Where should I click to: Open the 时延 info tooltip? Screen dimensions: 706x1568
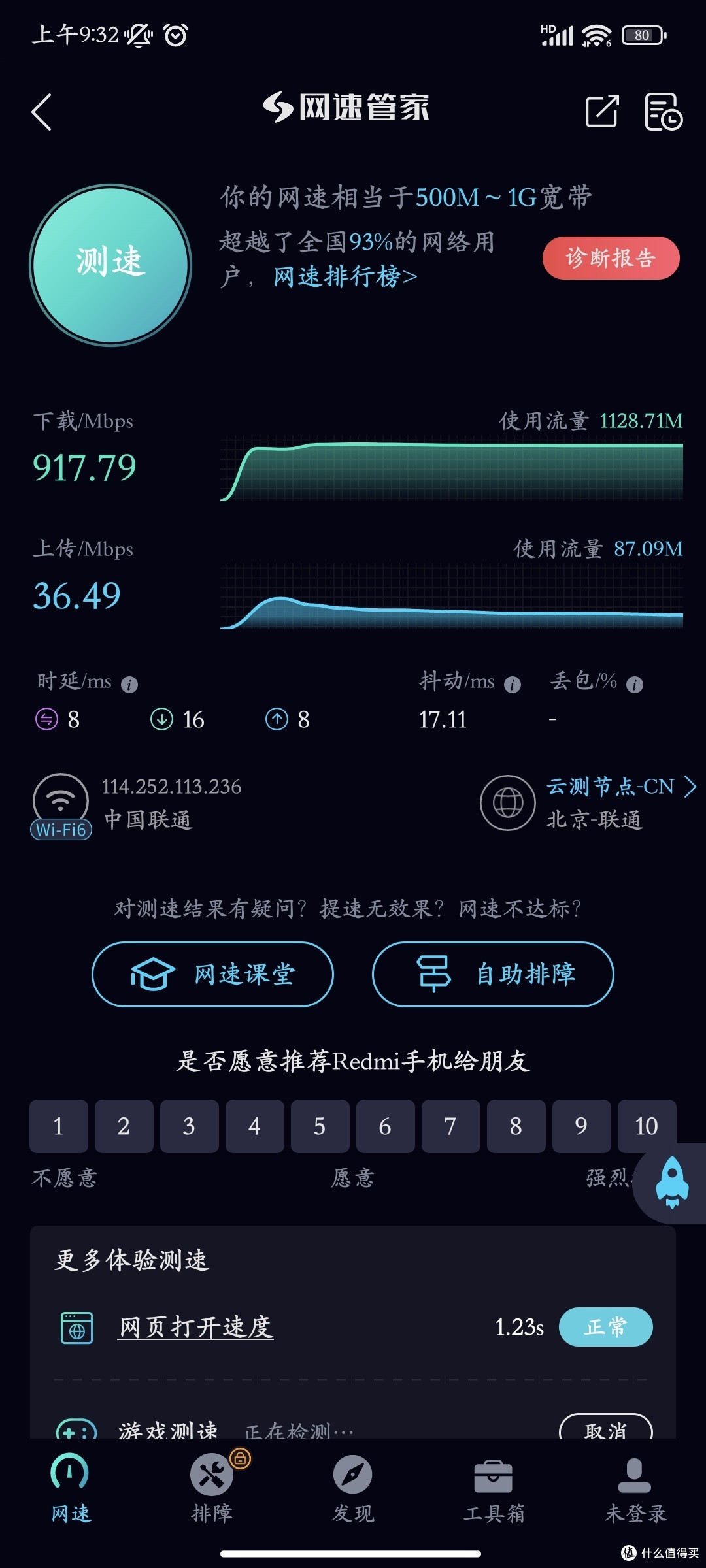(129, 683)
